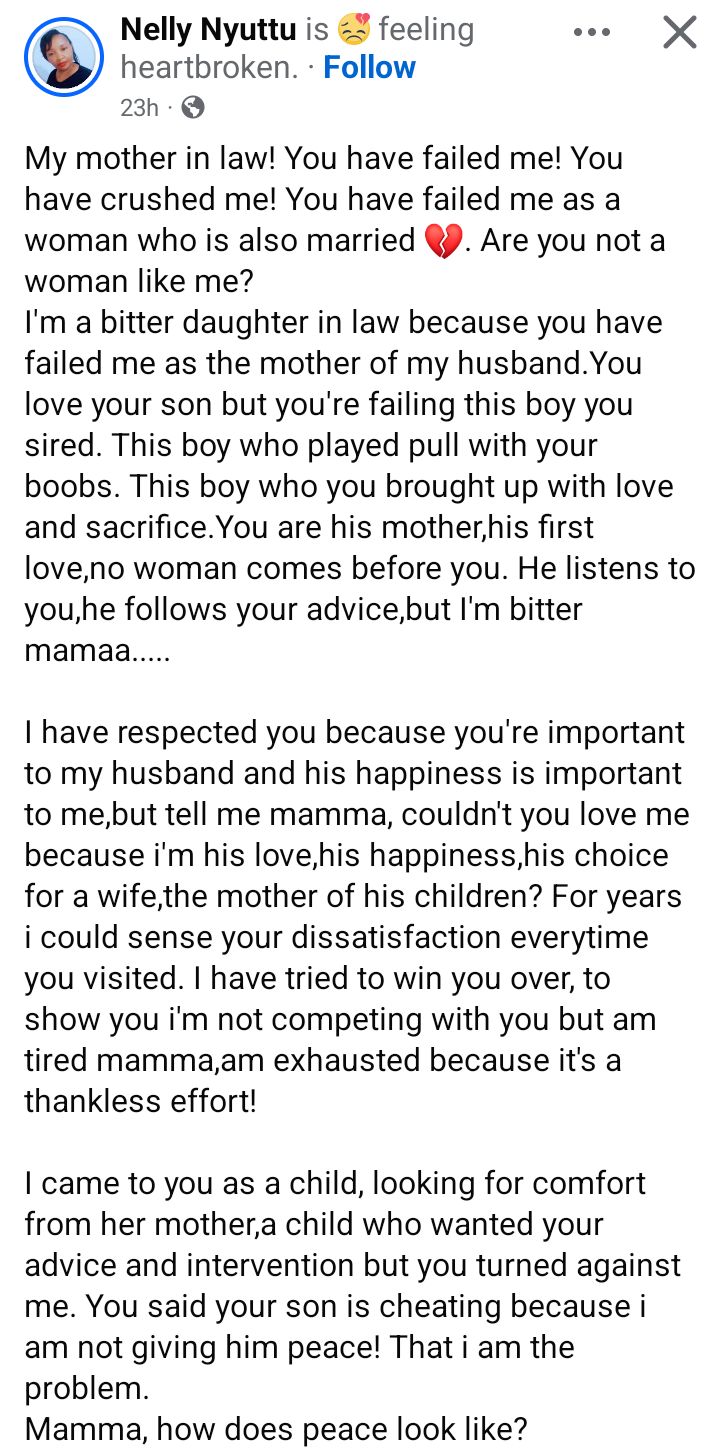
Task: Open the three-dot post options menu
Action: coord(591,32)
